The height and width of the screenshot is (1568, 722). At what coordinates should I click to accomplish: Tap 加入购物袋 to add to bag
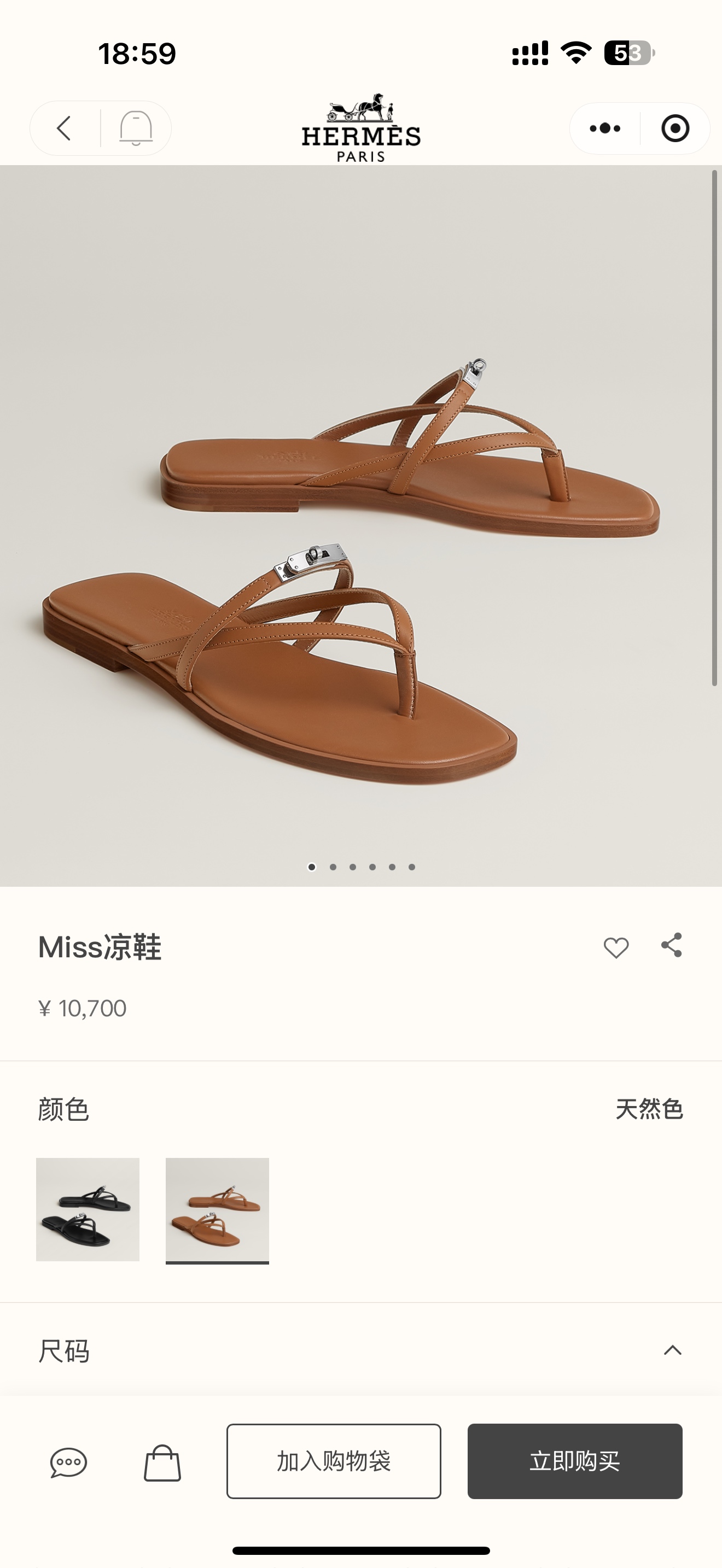point(334,1461)
